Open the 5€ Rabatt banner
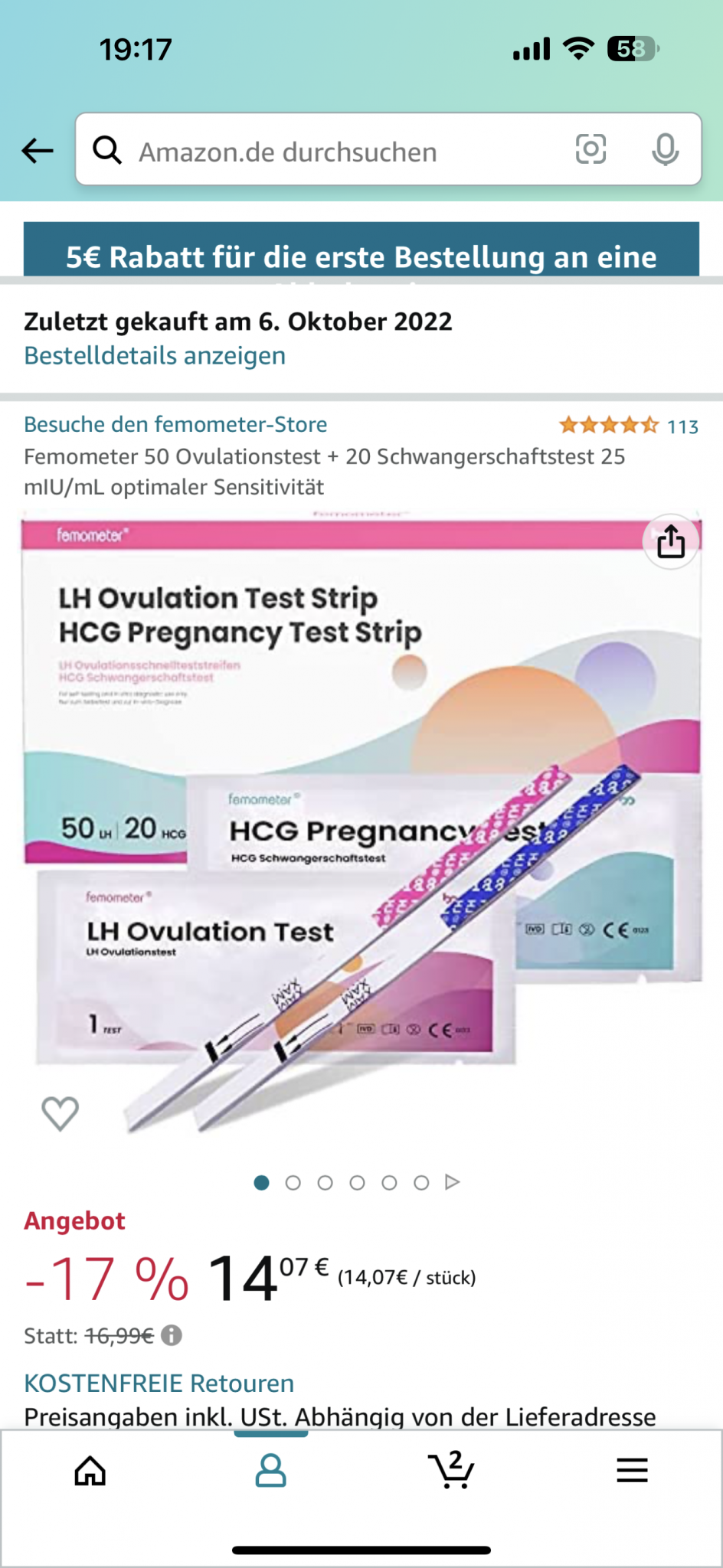The width and height of the screenshot is (723, 1568). tap(361, 253)
